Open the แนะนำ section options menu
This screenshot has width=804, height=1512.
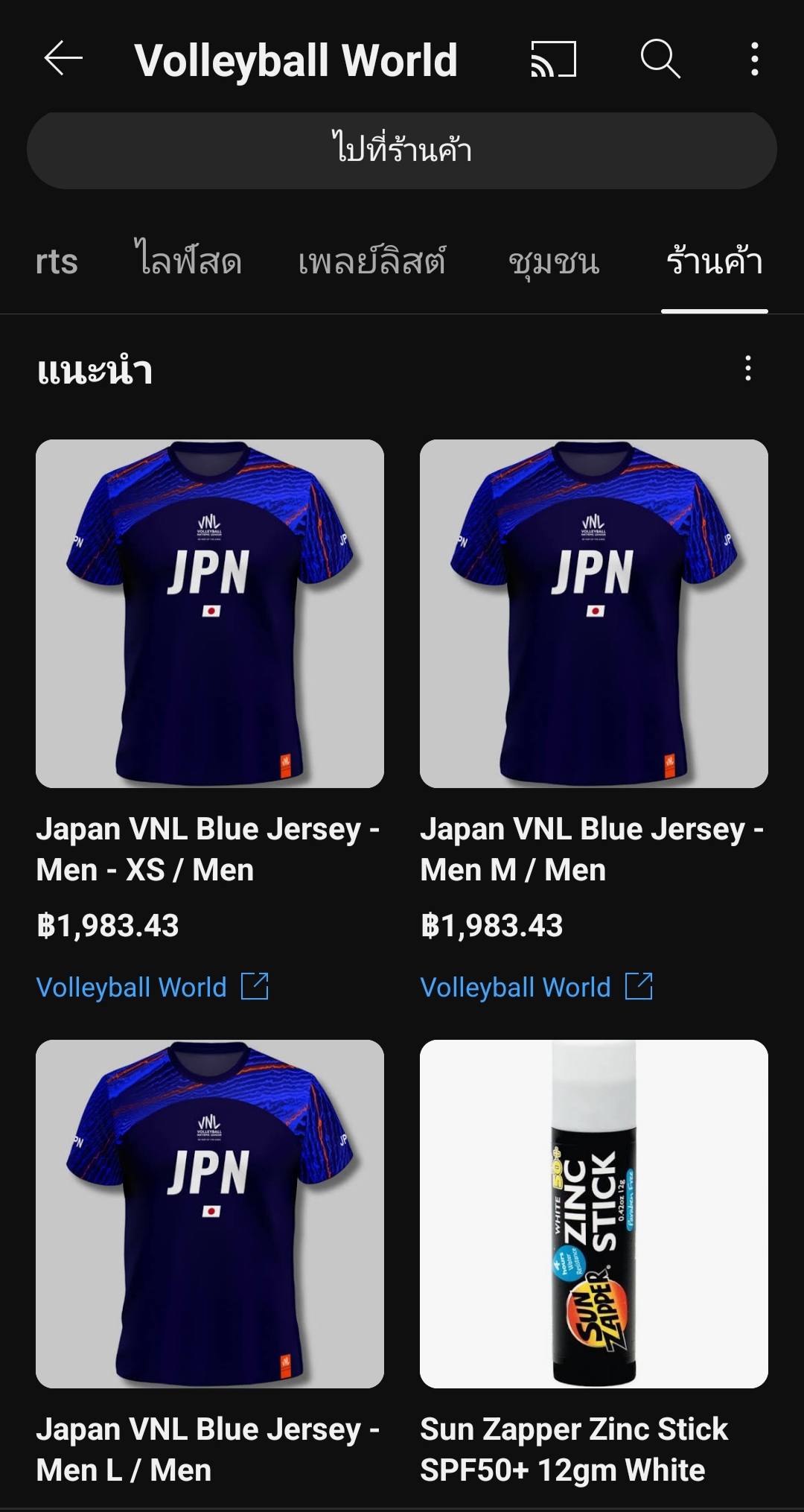[x=747, y=369]
